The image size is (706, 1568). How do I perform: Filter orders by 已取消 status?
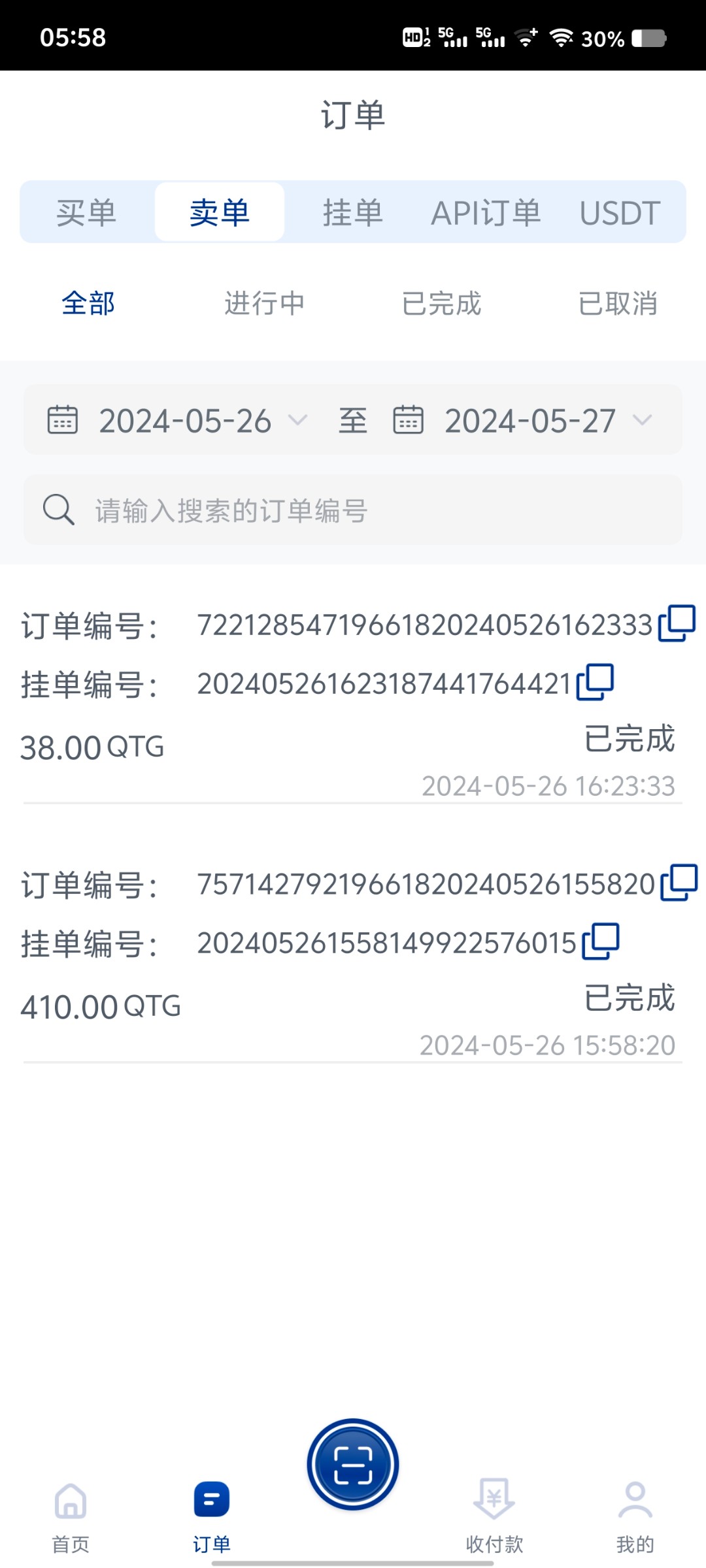tap(619, 302)
